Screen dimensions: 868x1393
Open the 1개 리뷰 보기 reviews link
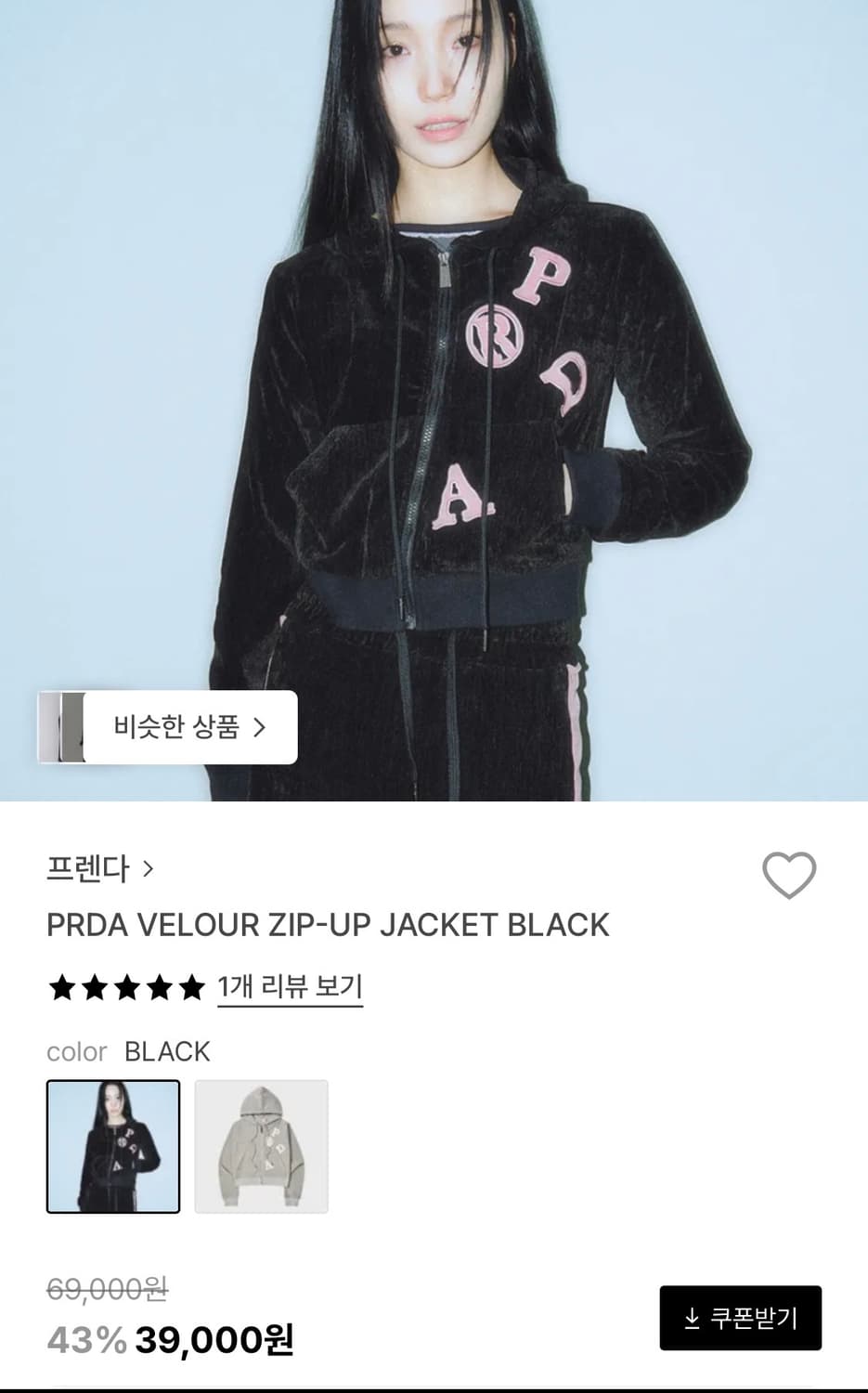289,988
